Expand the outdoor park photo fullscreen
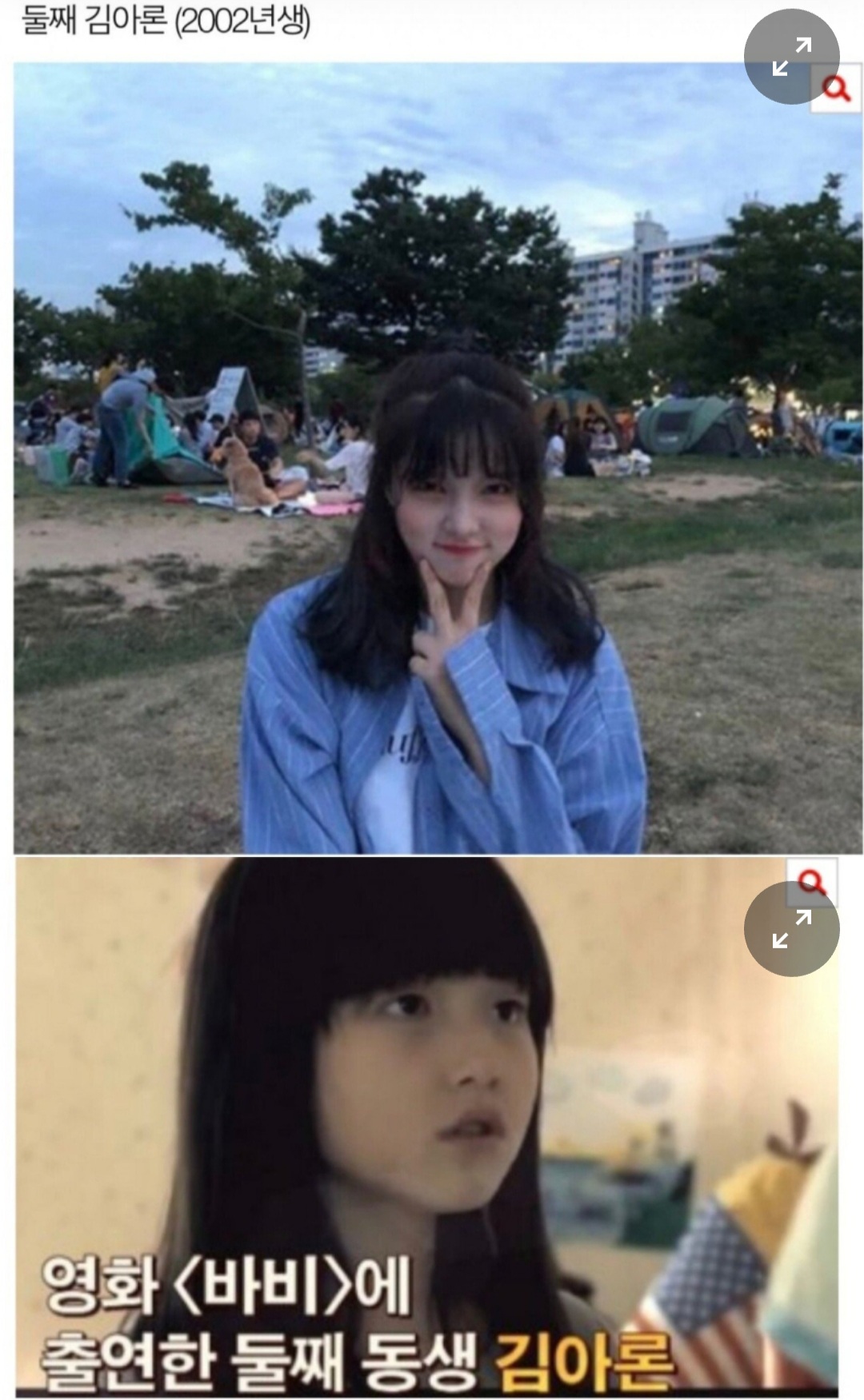 coord(791,56)
